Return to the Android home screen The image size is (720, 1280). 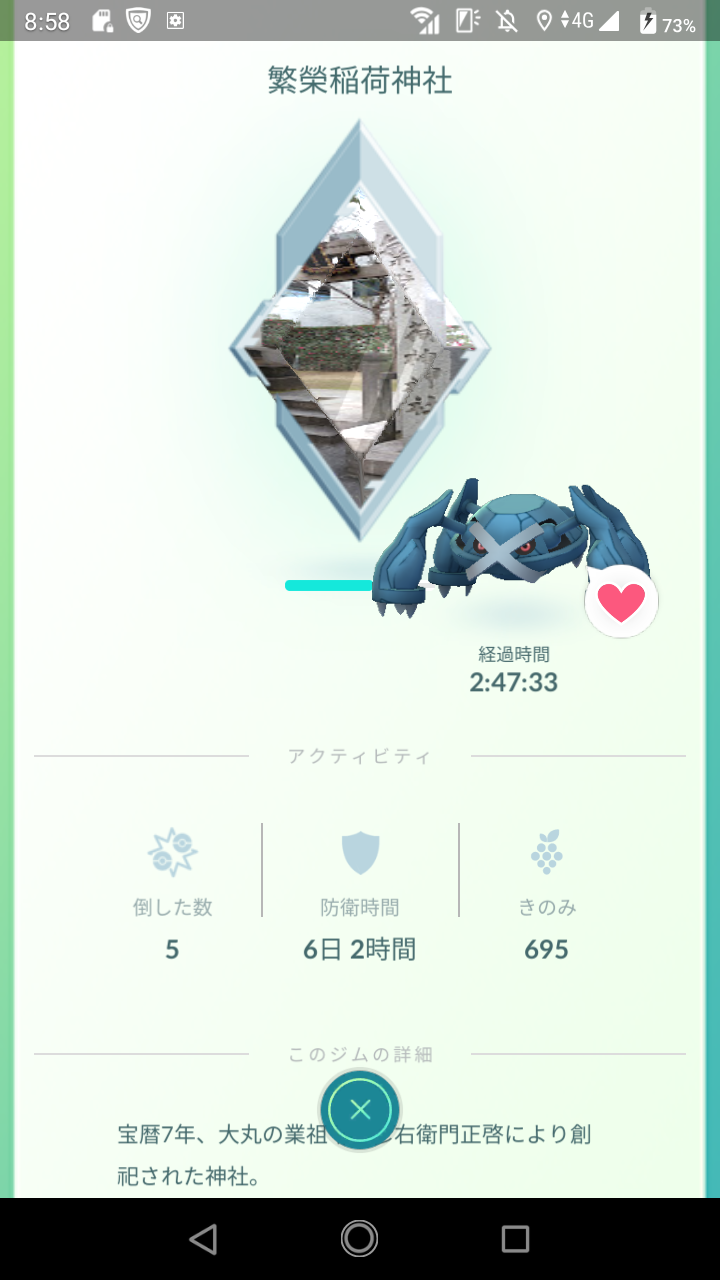[x=360, y=1239]
